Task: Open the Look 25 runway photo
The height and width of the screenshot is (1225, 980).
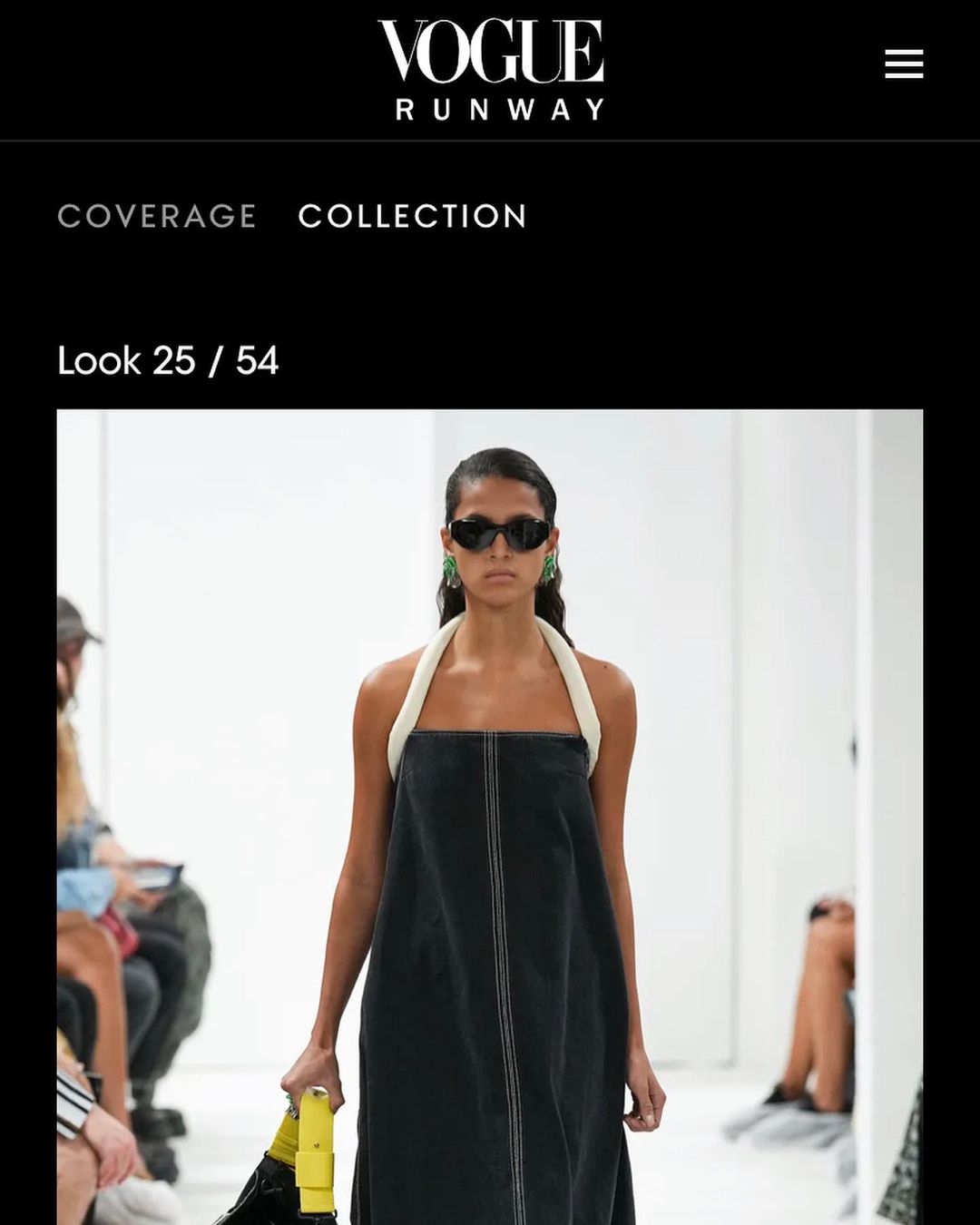Action: (490, 817)
